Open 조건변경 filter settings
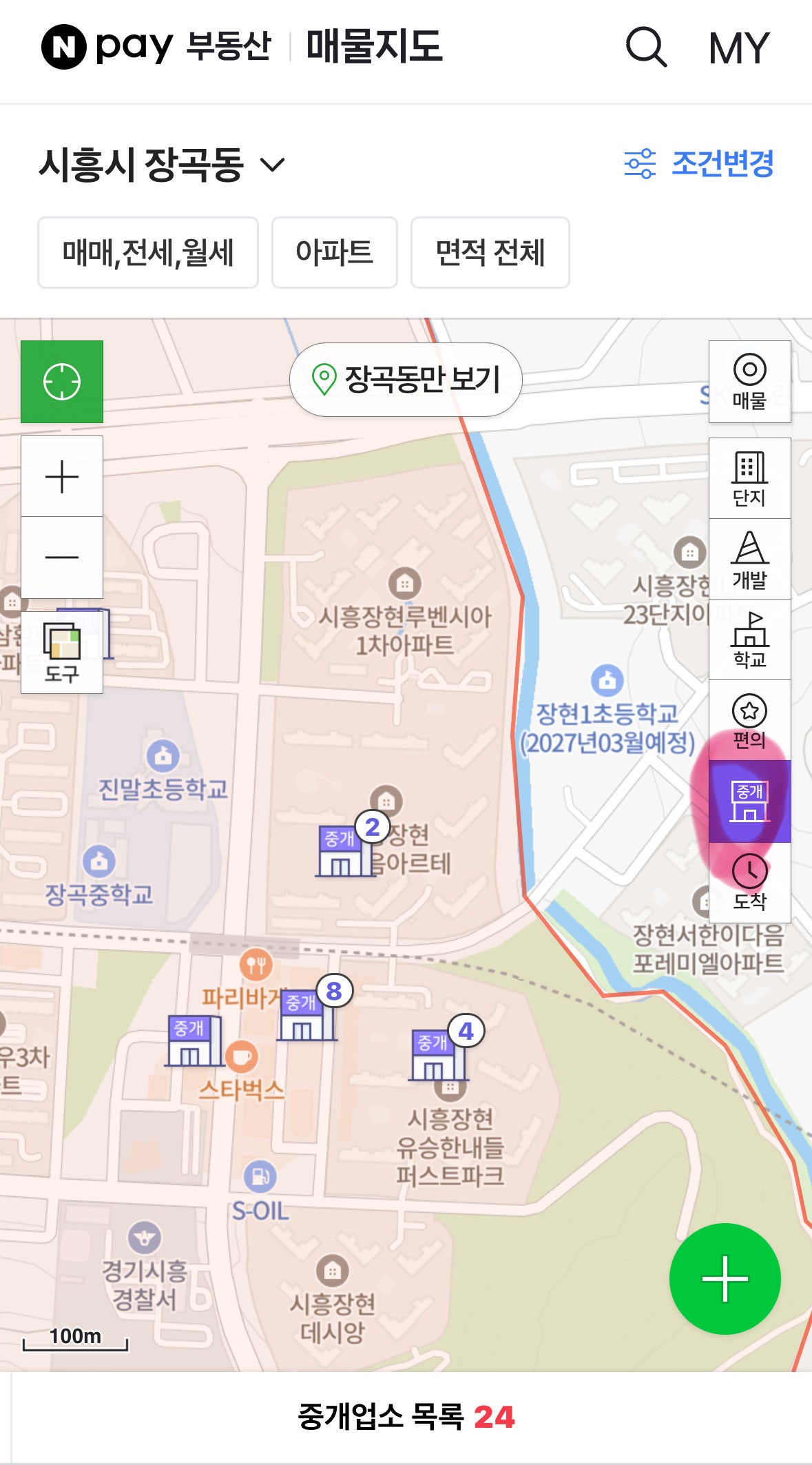This screenshot has width=812, height=1465. click(x=699, y=164)
